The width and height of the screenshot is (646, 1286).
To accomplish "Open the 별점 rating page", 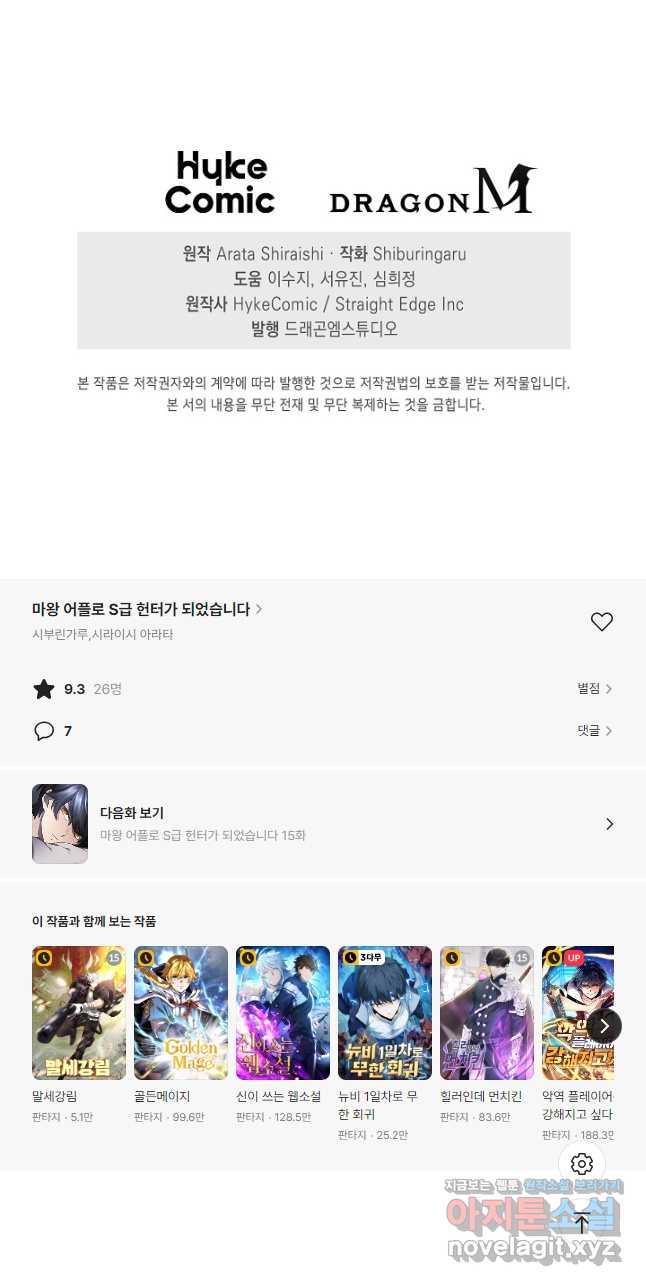I will (x=594, y=689).
